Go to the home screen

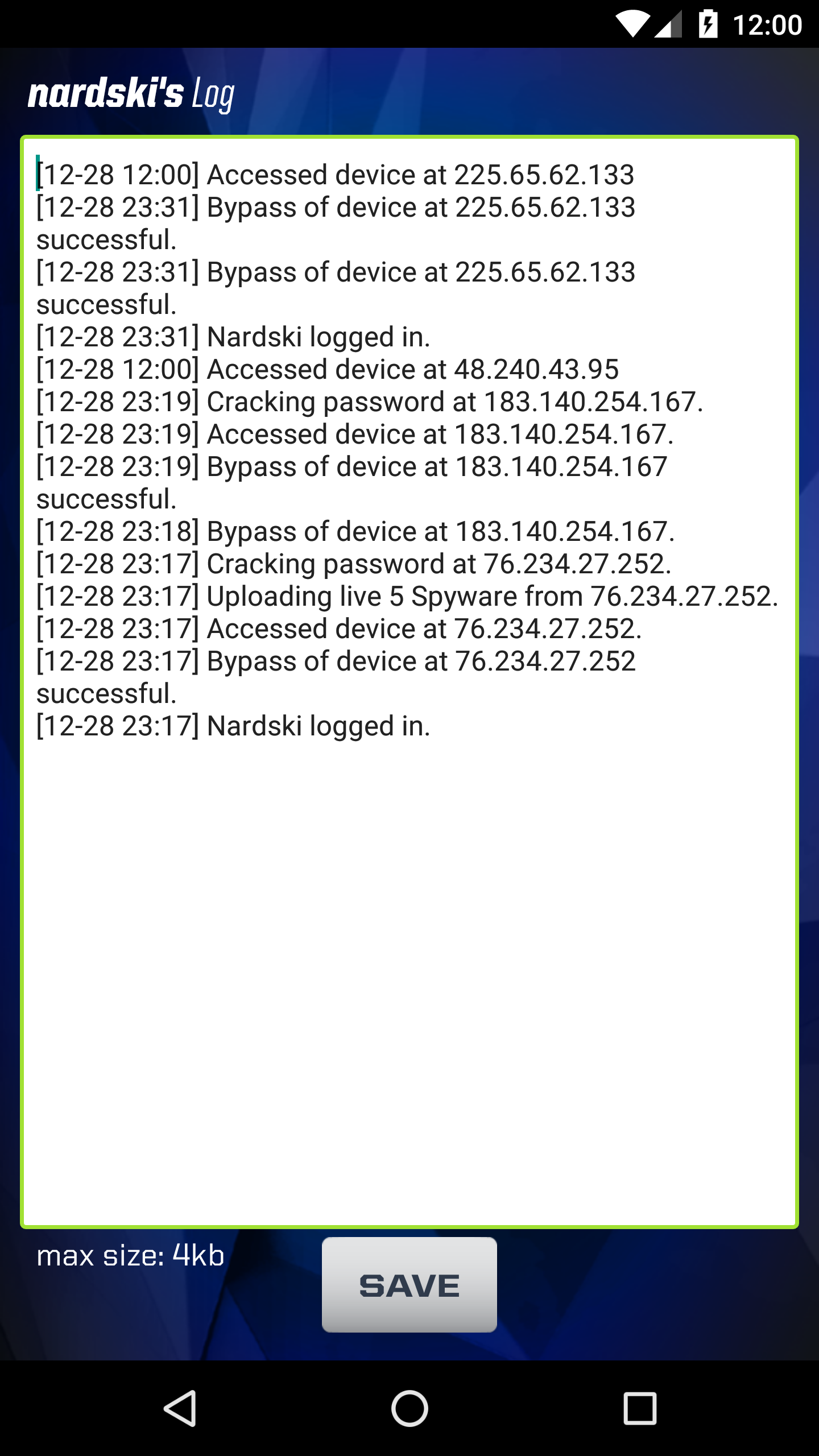coord(409,1408)
